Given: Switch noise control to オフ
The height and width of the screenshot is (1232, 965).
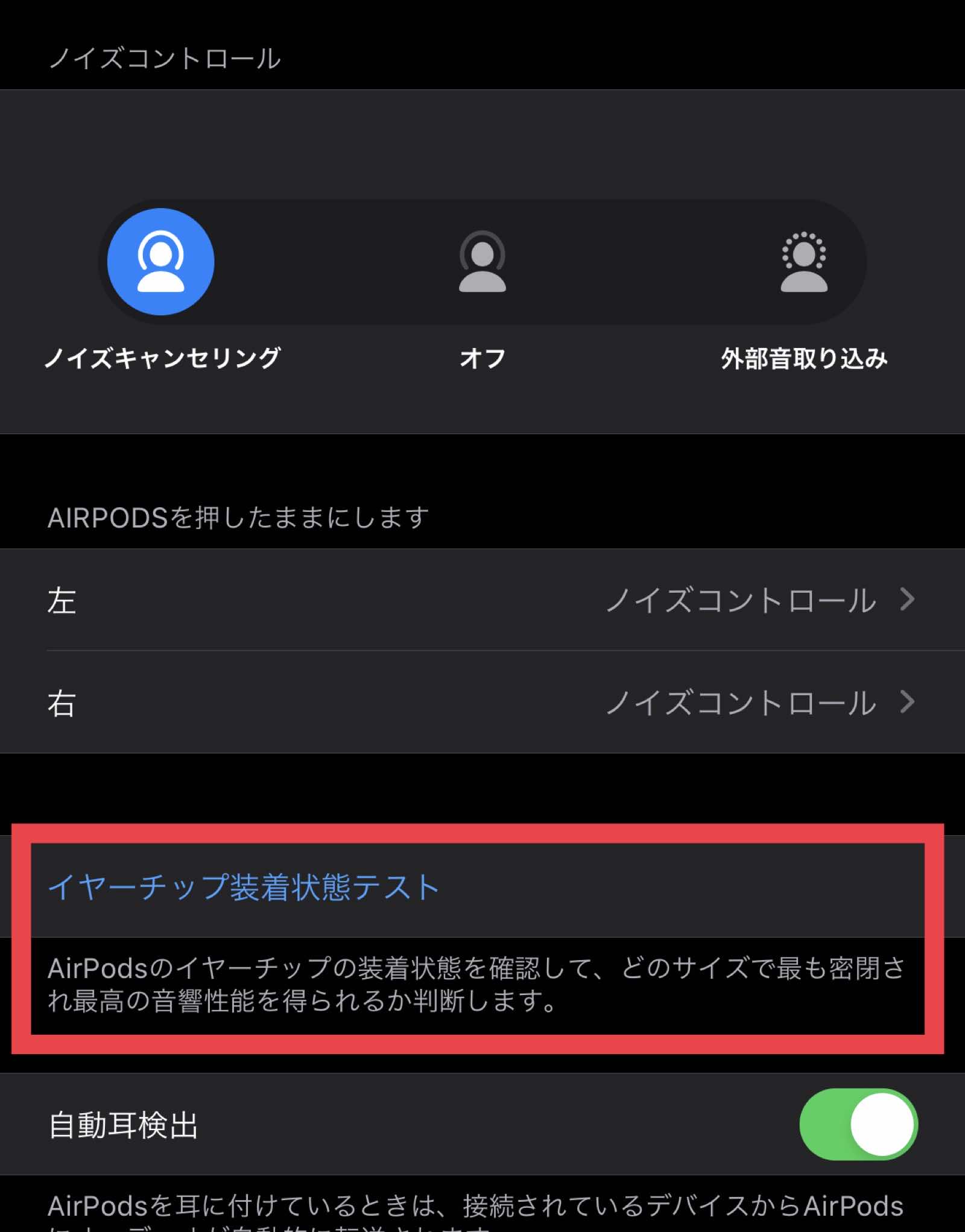Looking at the screenshot, I should (482, 262).
